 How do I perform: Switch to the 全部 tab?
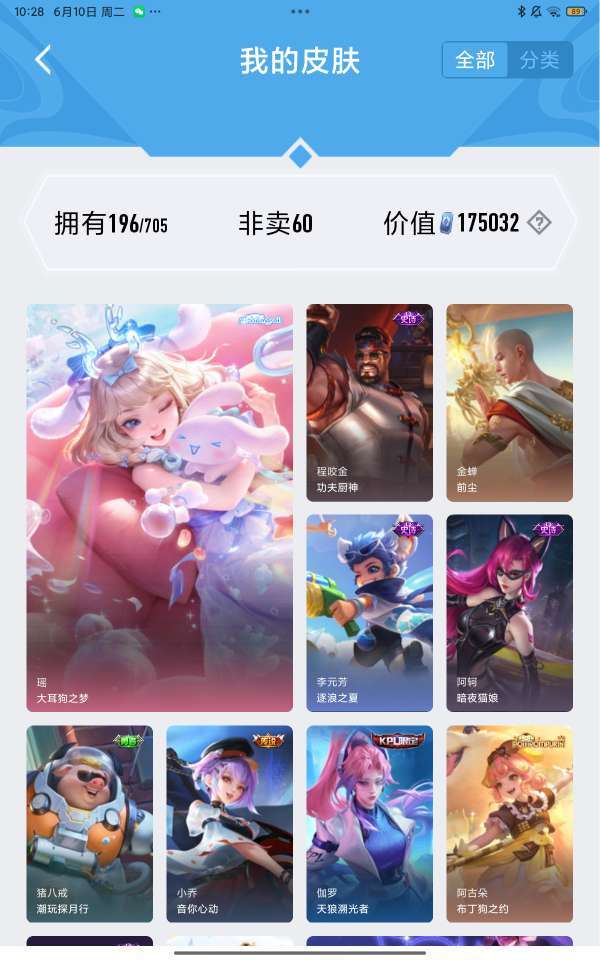[x=475, y=60]
